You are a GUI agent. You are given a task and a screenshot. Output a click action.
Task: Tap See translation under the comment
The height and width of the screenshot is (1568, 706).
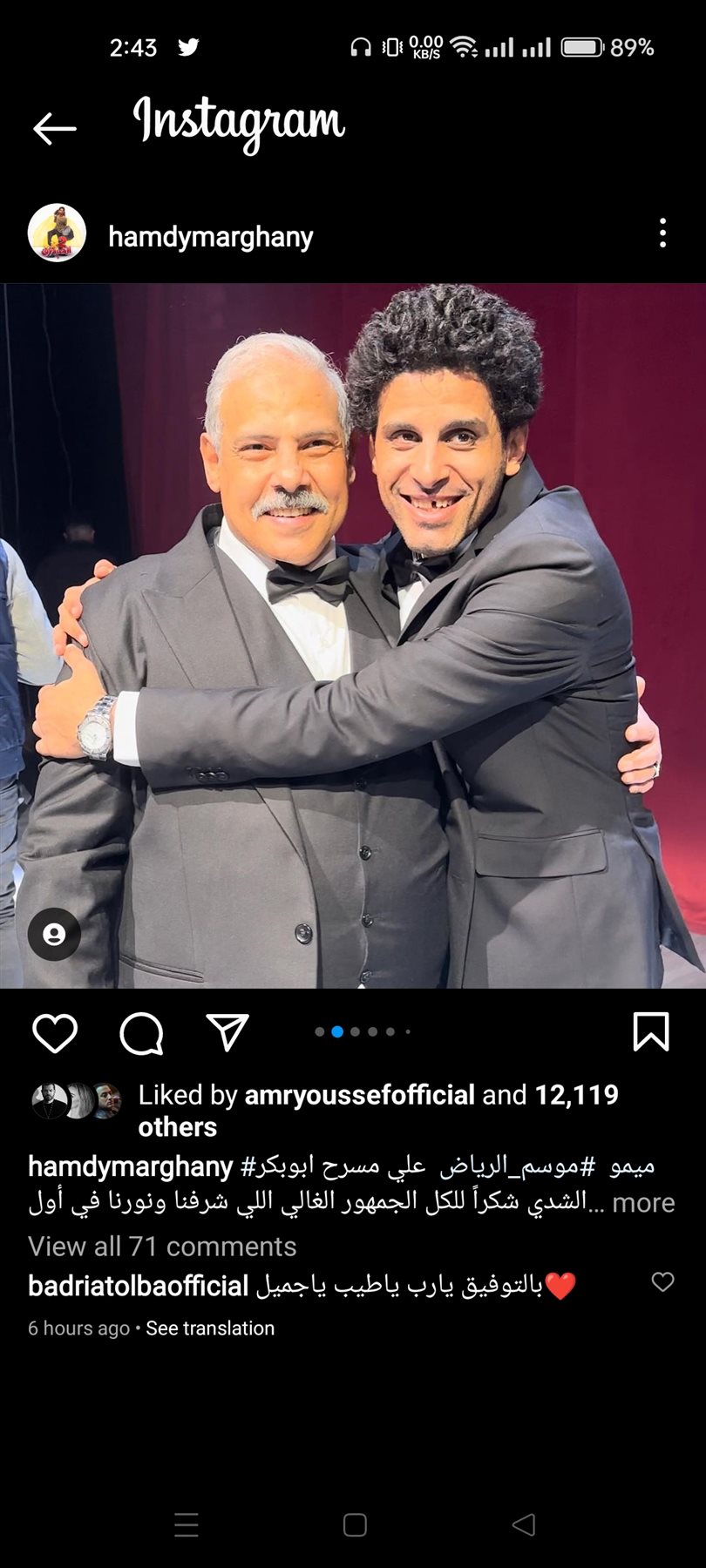pos(210,1328)
